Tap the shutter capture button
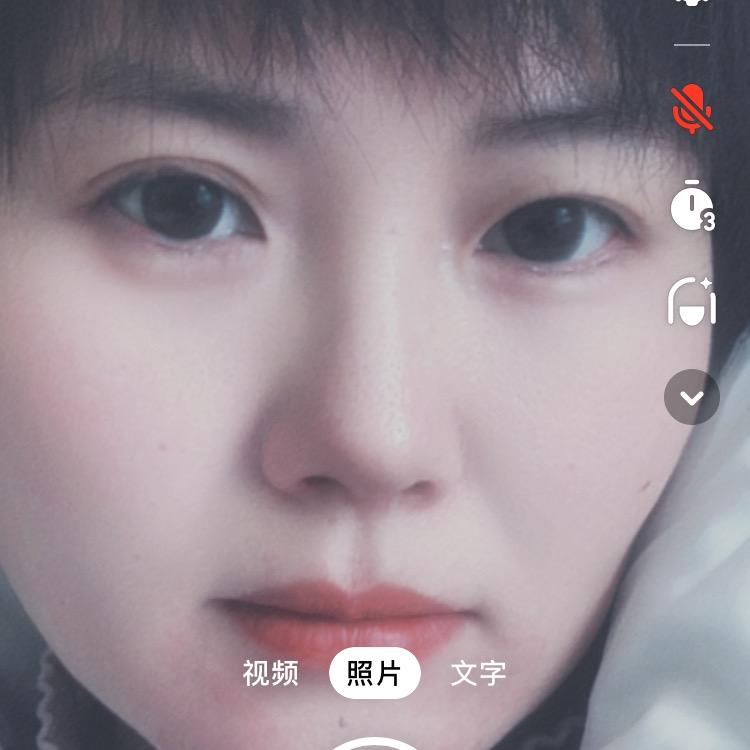Image resolution: width=750 pixels, height=750 pixels. pos(375,744)
